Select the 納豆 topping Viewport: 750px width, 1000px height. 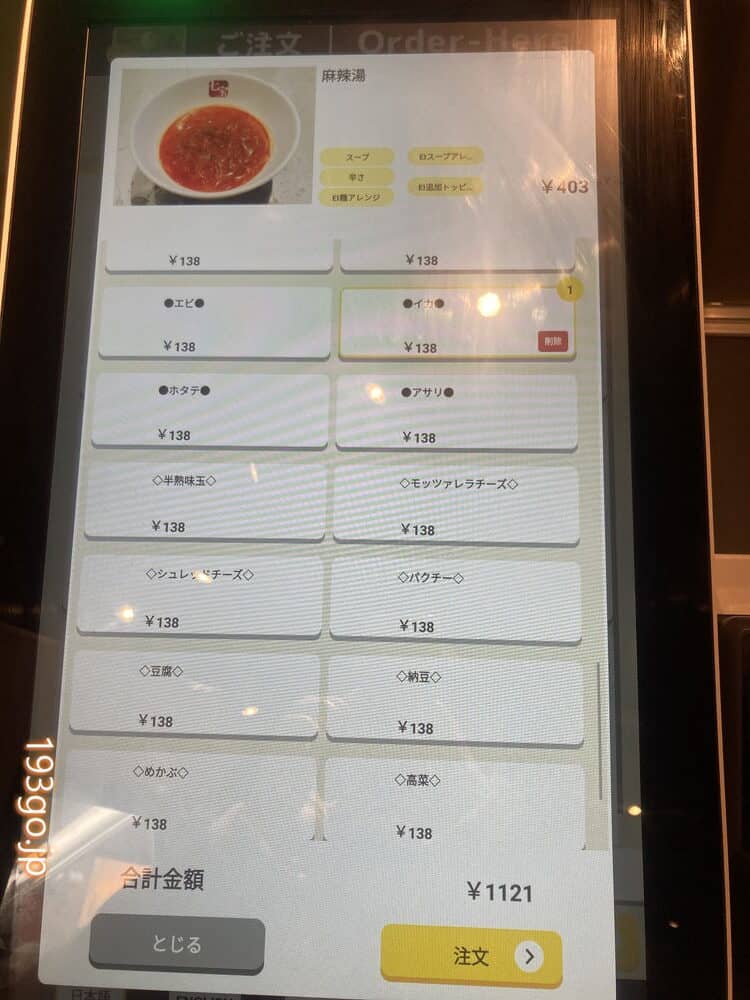tap(455, 700)
